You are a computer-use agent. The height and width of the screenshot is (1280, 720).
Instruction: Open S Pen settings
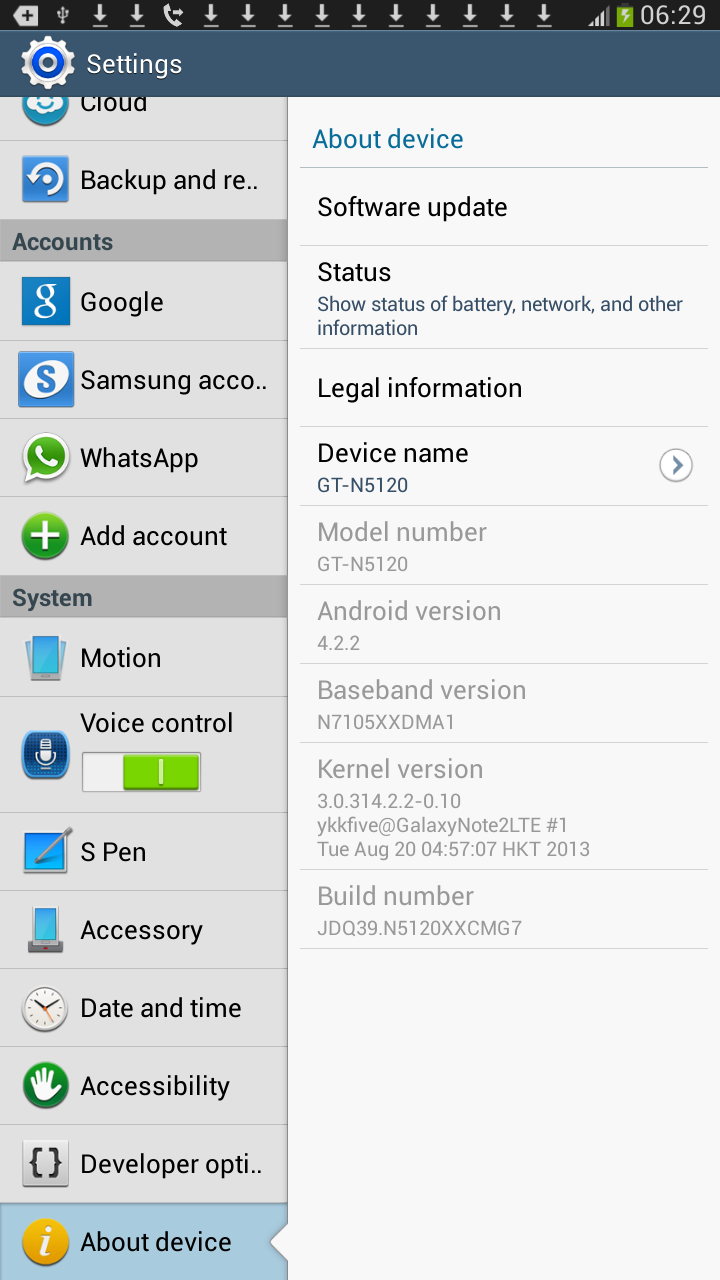[x=143, y=852]
